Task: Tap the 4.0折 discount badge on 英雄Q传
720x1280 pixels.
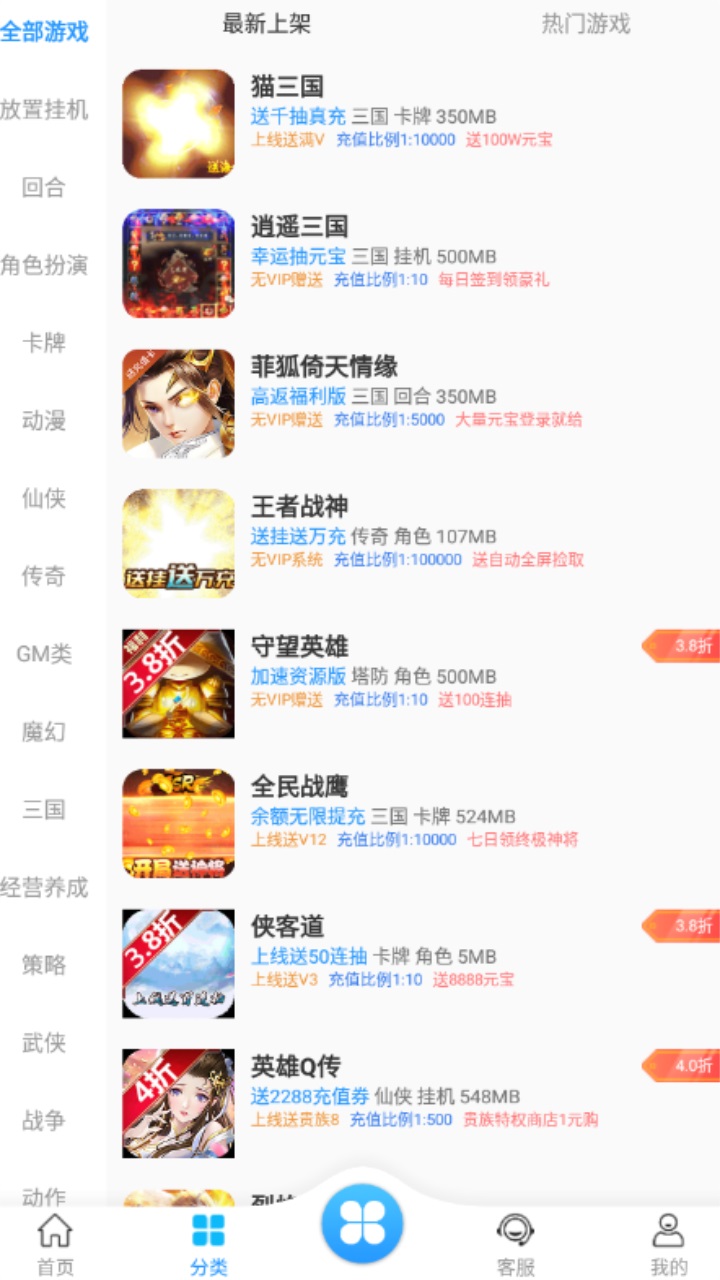Action: (685, 1067)
